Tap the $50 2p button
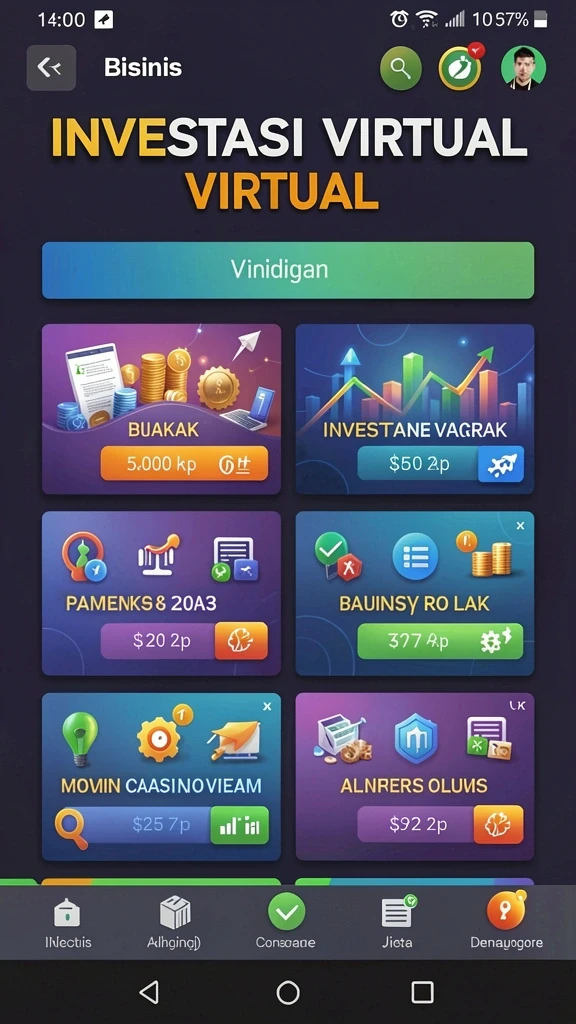576x1024 pixels. [x=441, y=464]
